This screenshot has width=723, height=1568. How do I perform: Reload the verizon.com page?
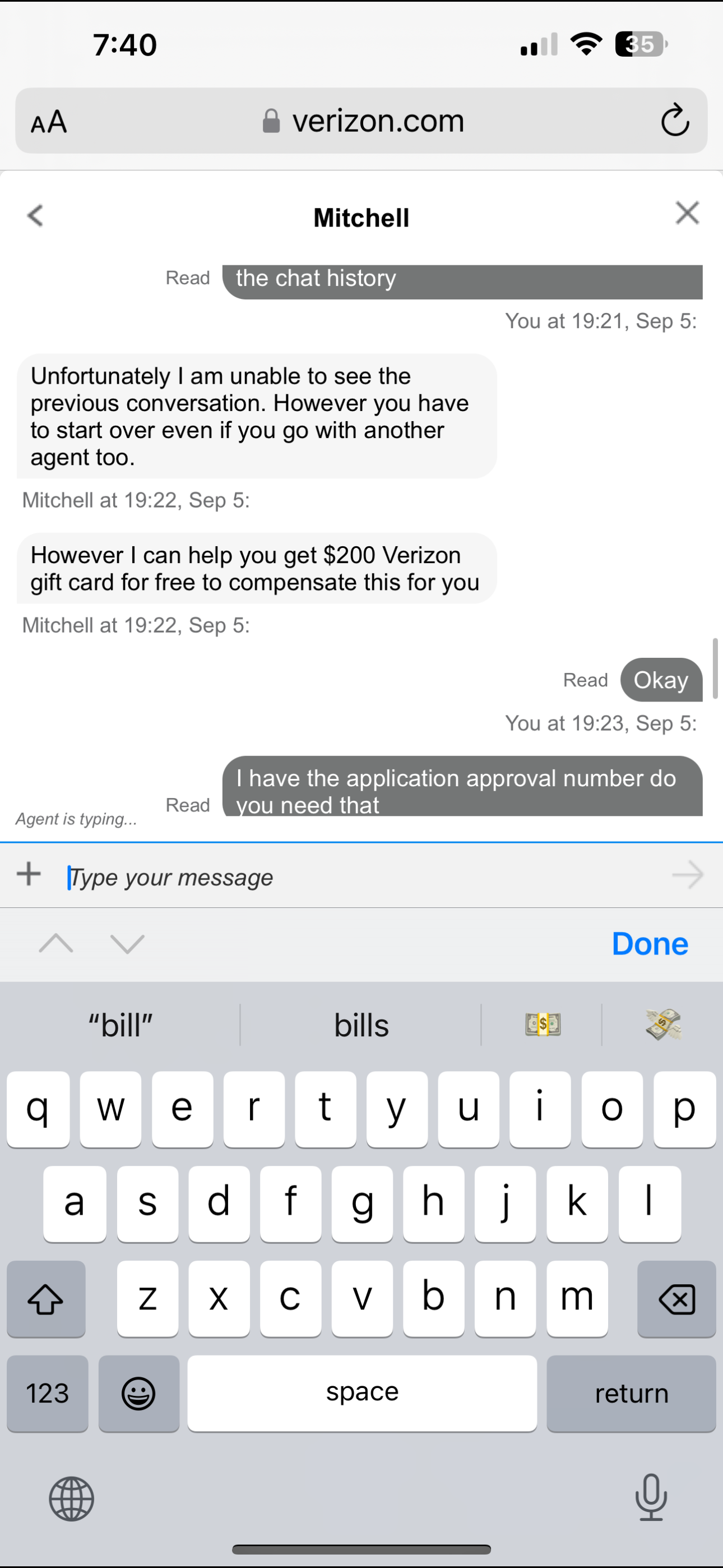point(674,120)
